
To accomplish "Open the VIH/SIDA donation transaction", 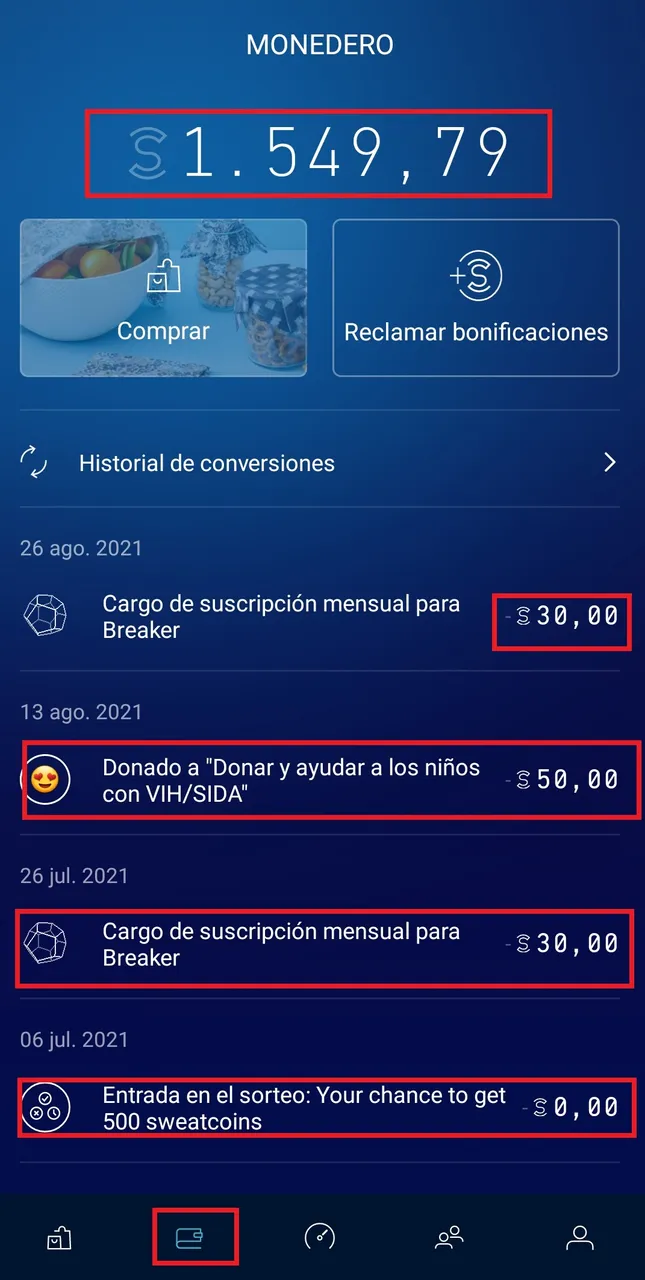I will [322, 781].
